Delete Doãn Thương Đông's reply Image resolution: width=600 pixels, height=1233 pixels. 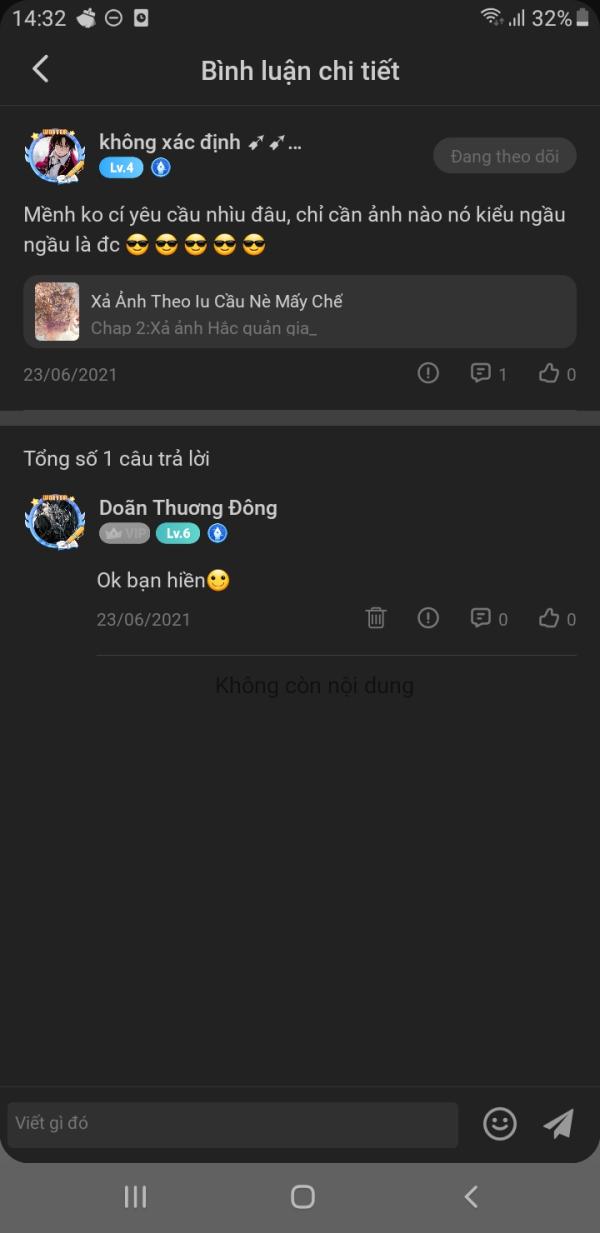coord(376,618)
